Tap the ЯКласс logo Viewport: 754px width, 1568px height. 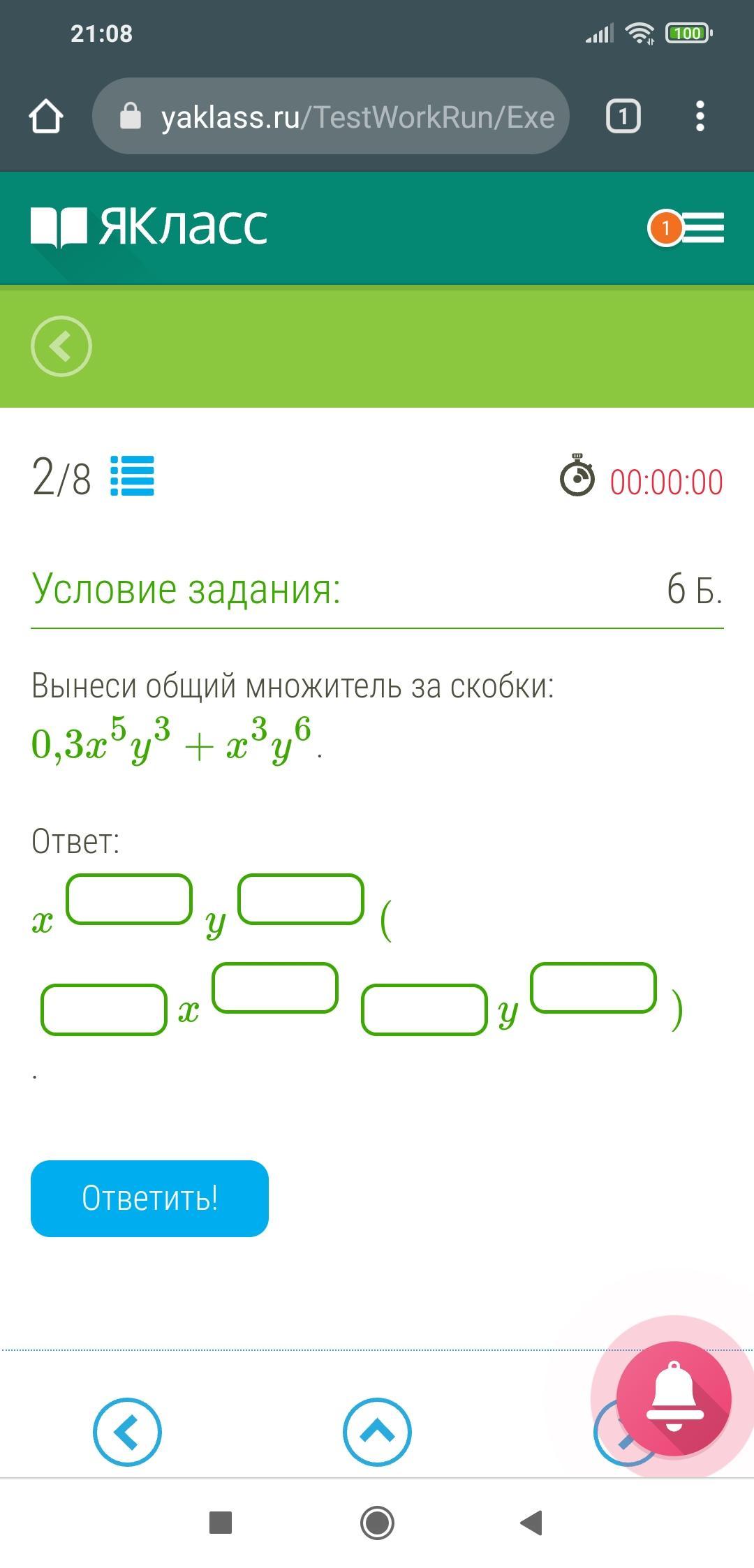(149, 226)
